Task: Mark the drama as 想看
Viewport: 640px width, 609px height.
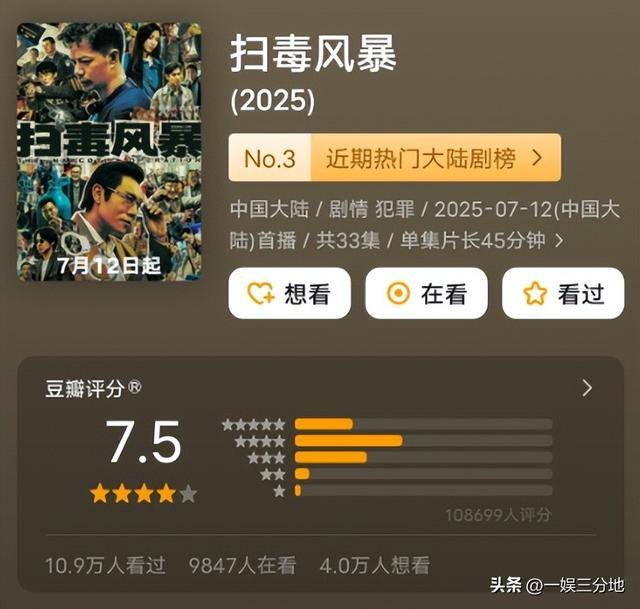Action: (x=289, y=293)
